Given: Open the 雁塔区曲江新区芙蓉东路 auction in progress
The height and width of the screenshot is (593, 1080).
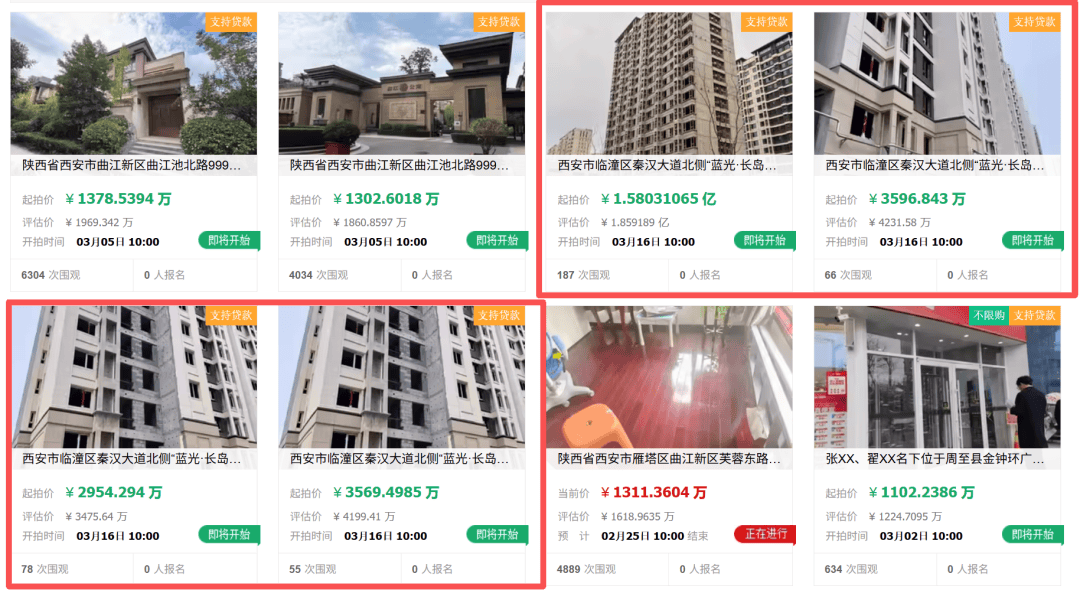Looking at the screenshot, I should (x=668, y=459).
